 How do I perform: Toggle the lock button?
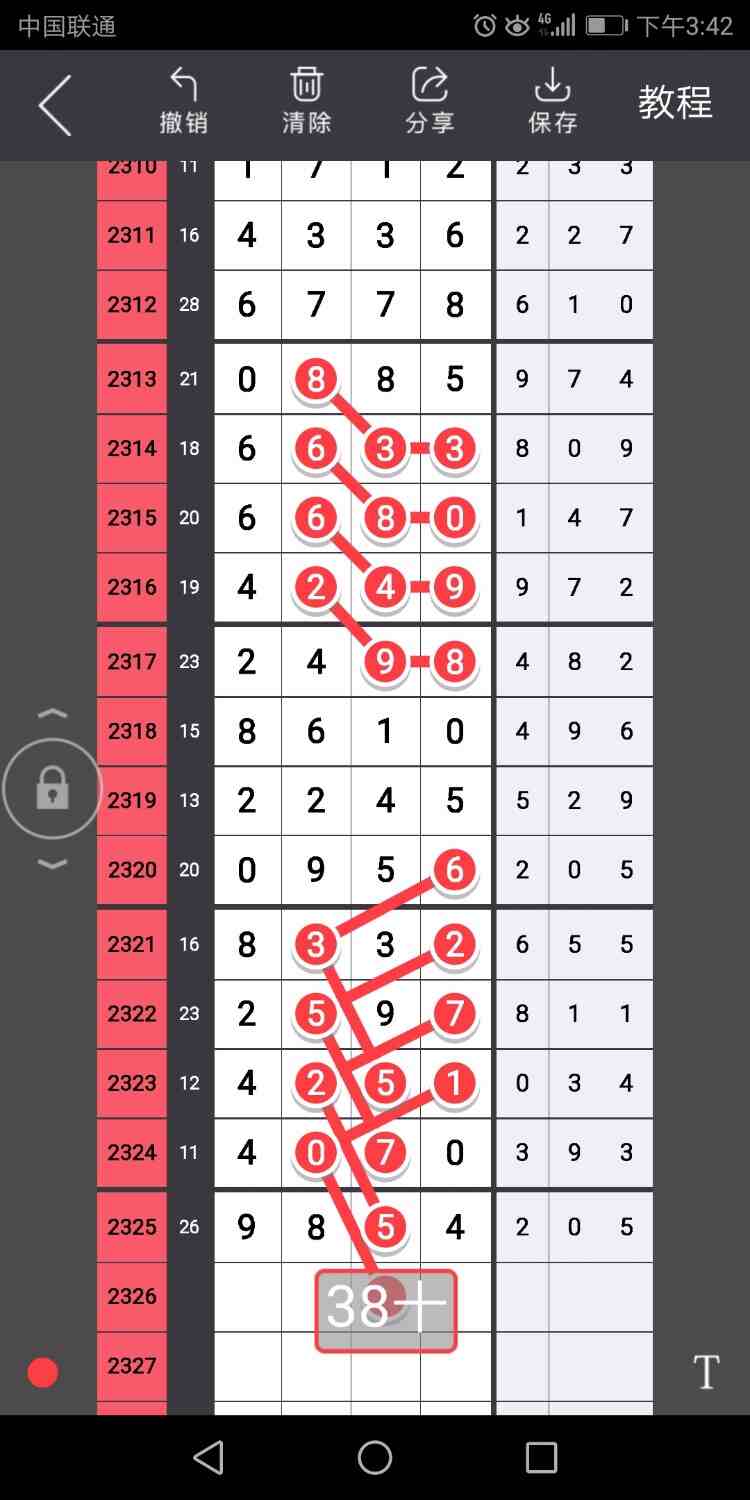pyautogui.click(x=52, y=790)
